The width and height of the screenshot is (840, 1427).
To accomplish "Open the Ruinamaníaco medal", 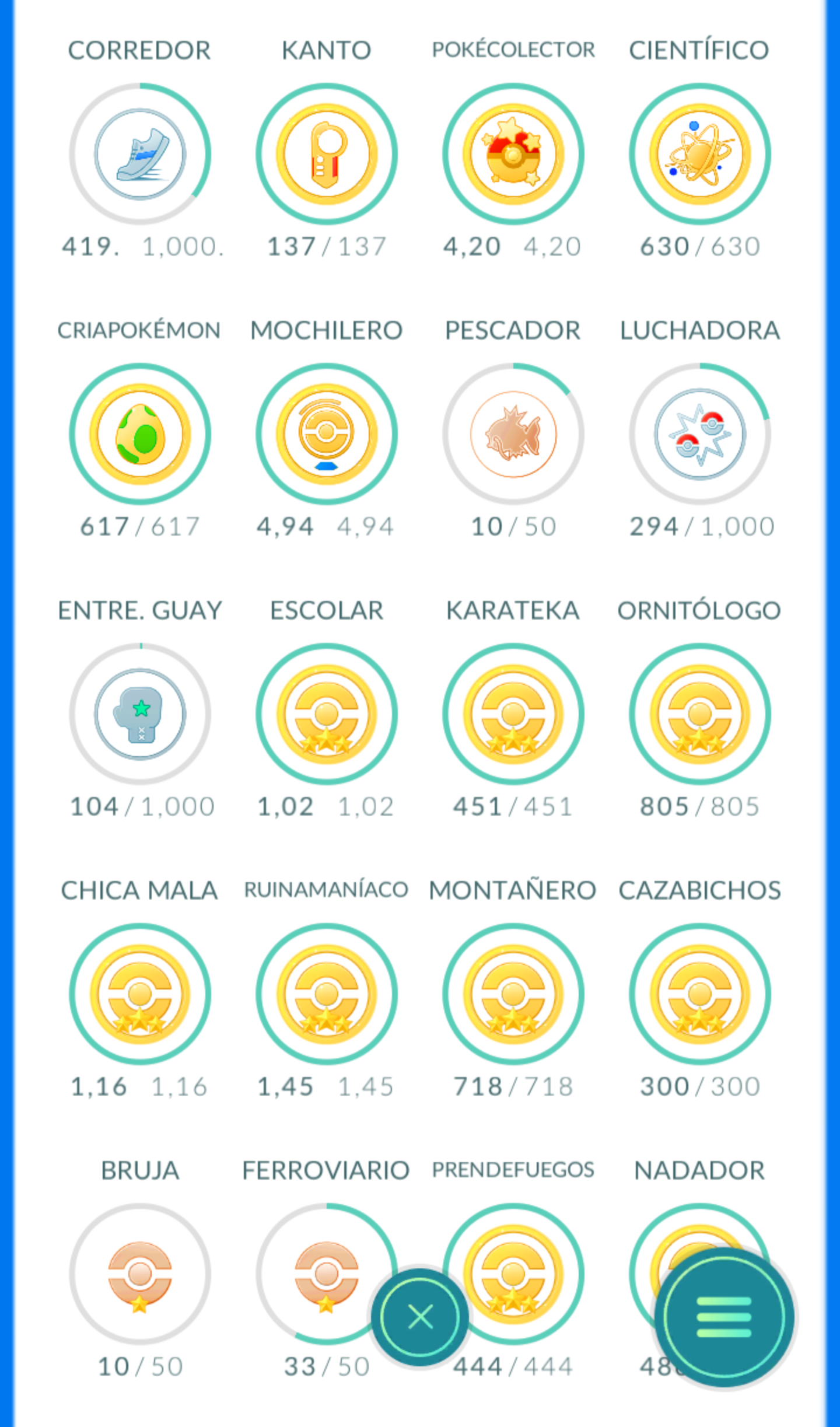I will click(327, 994).
